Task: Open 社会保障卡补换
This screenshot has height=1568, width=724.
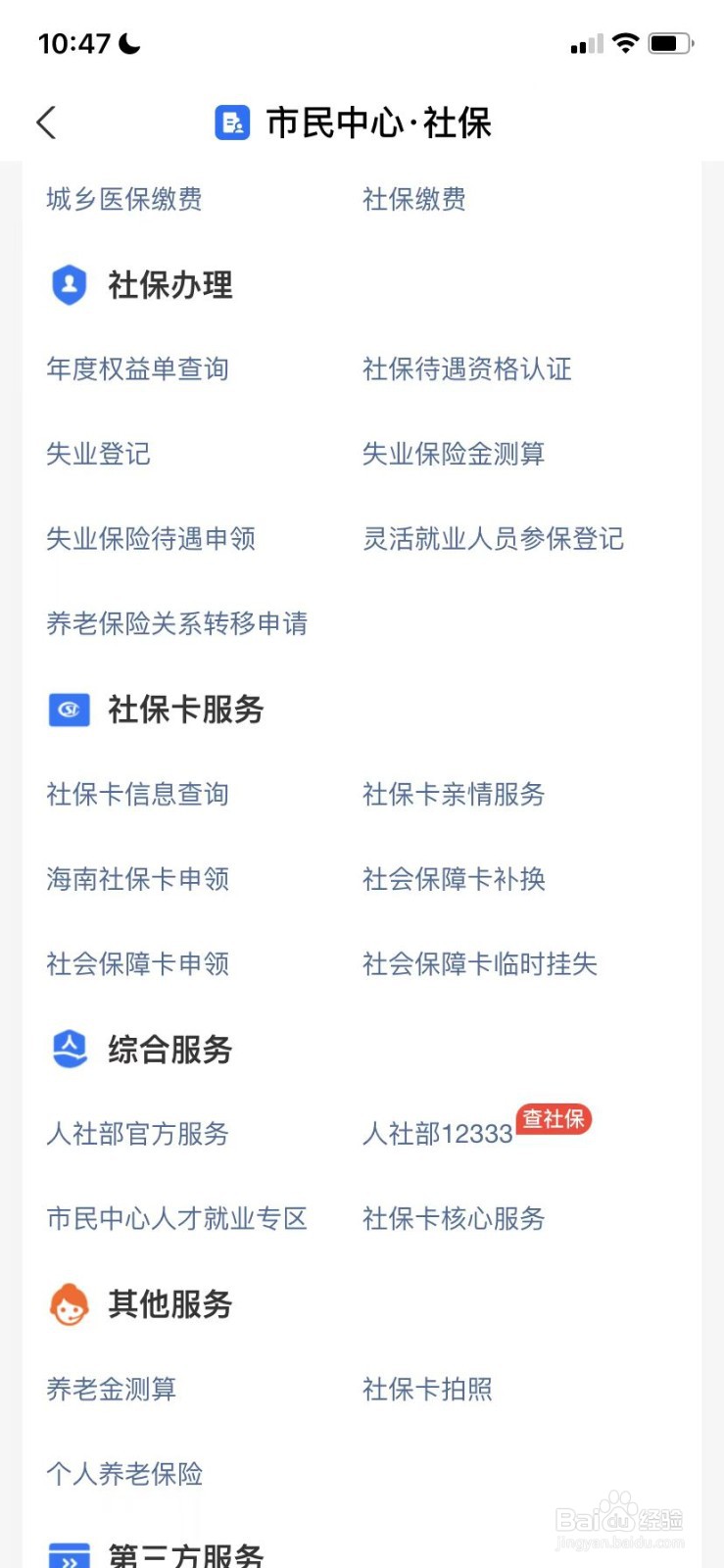Action: [x=453, y=879]
